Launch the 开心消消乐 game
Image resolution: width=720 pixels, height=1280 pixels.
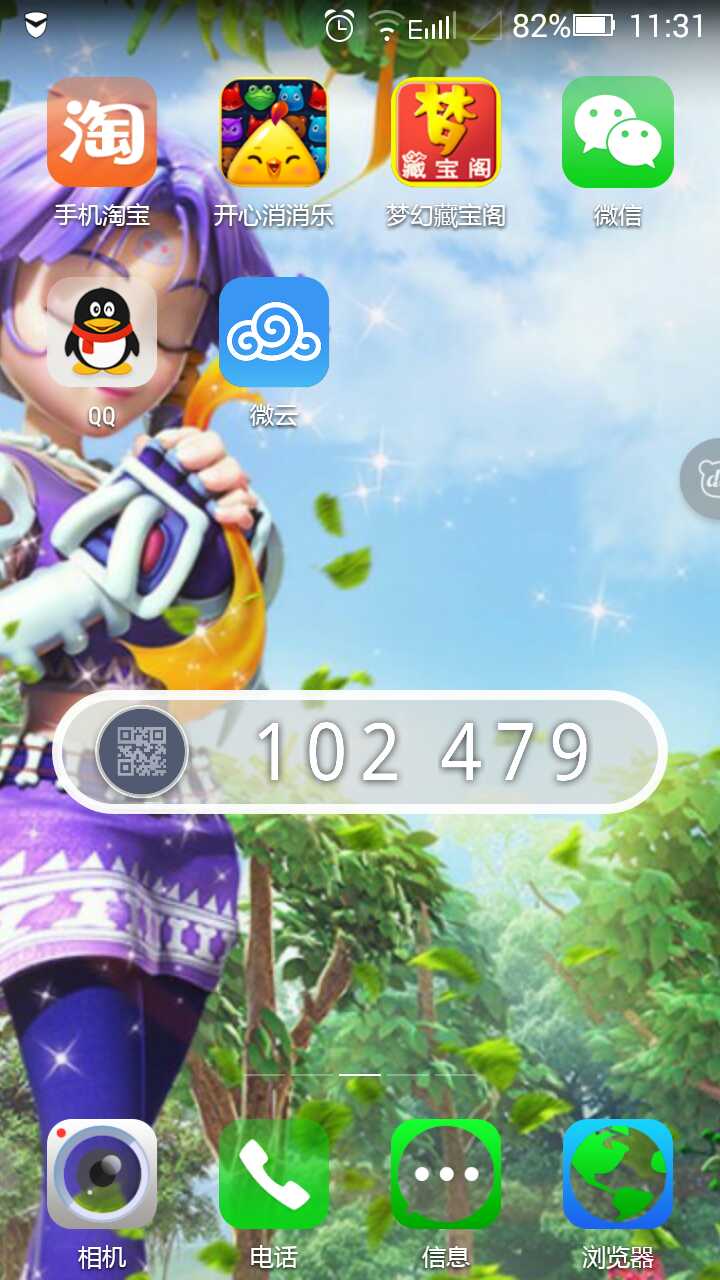coord(274,133)
